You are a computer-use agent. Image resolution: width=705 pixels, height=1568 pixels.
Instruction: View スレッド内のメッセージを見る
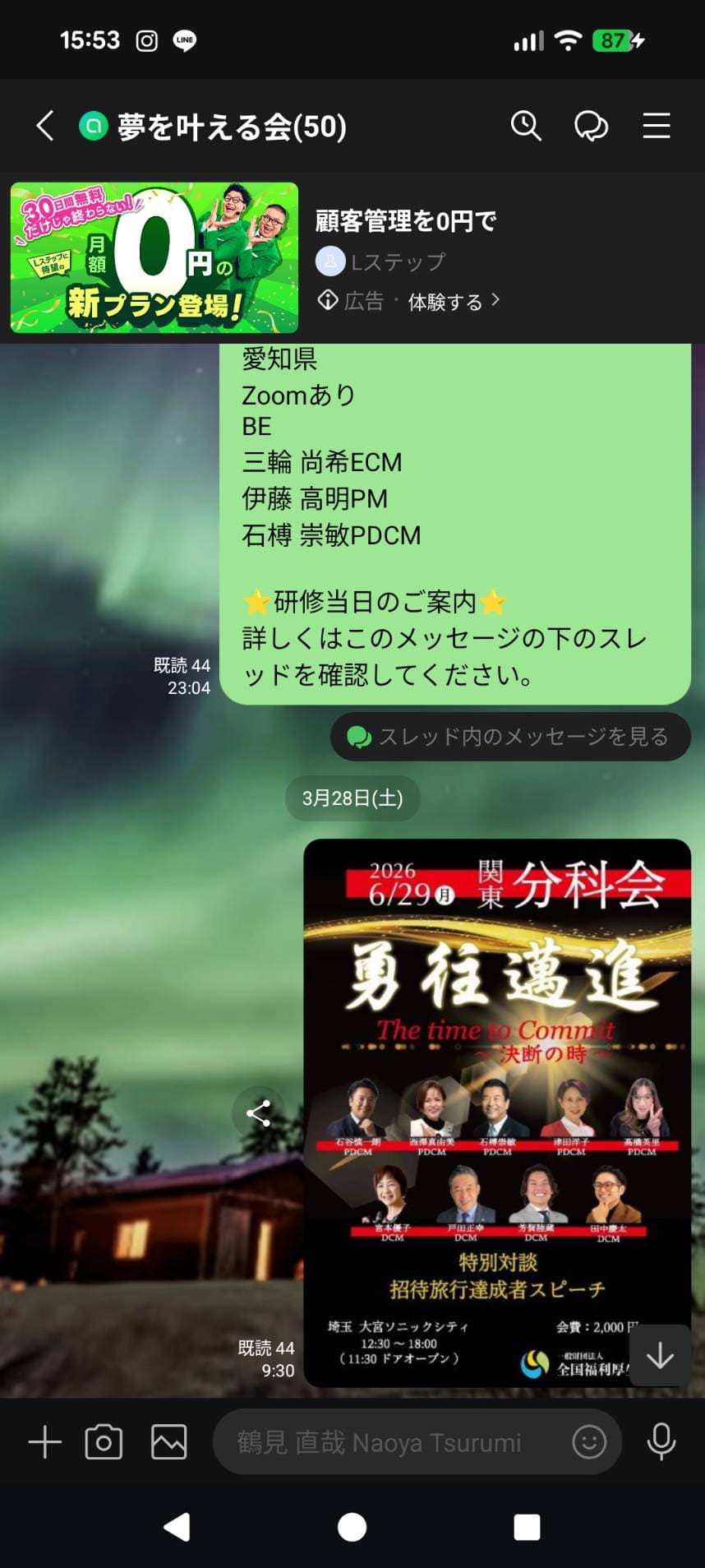point(510,737)
